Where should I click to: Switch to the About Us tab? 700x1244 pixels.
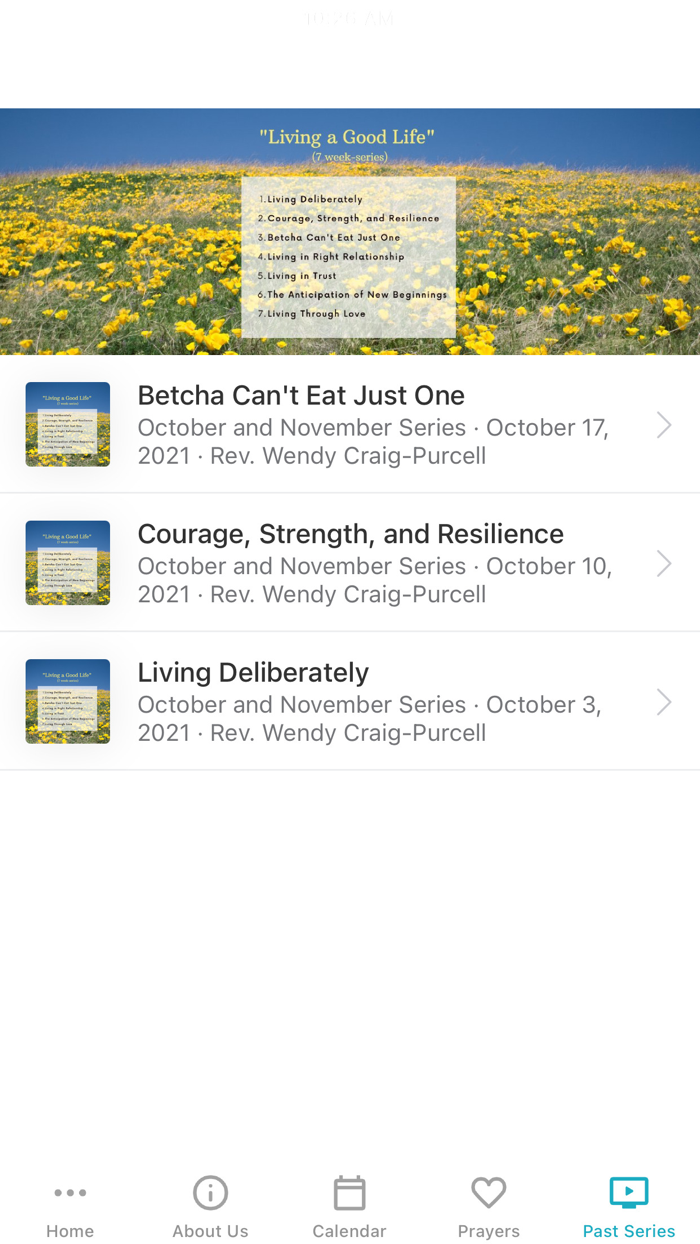click(210, 1207)
